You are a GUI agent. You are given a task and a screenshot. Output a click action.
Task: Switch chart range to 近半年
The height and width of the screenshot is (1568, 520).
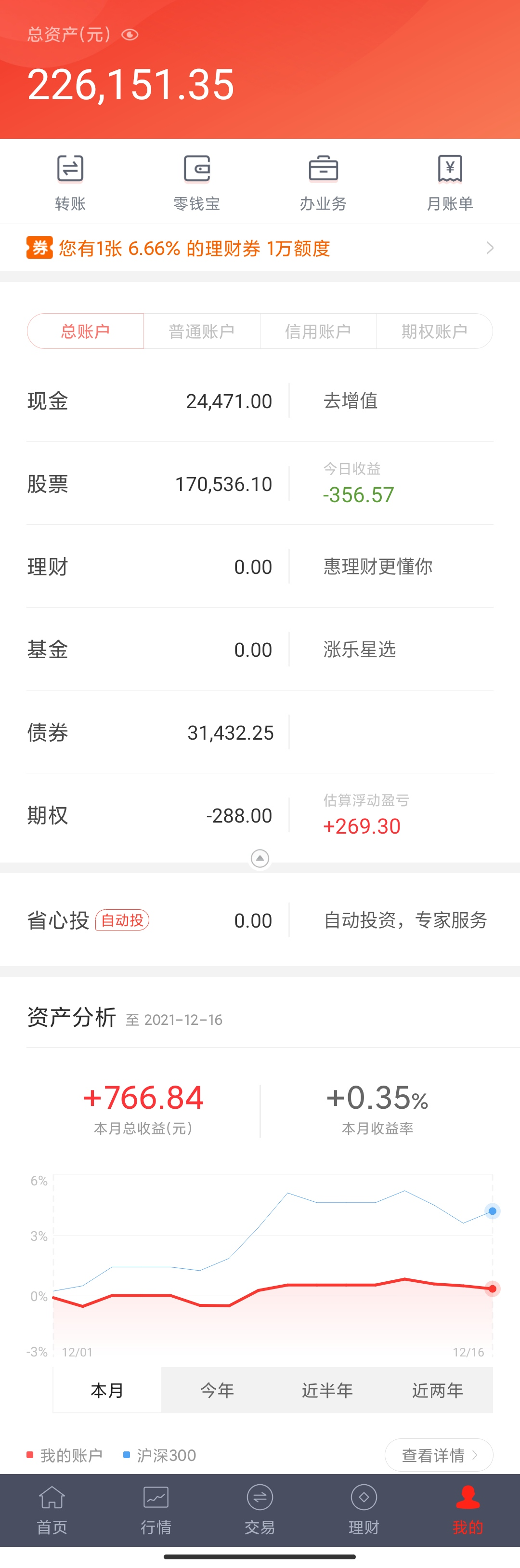327,1390
